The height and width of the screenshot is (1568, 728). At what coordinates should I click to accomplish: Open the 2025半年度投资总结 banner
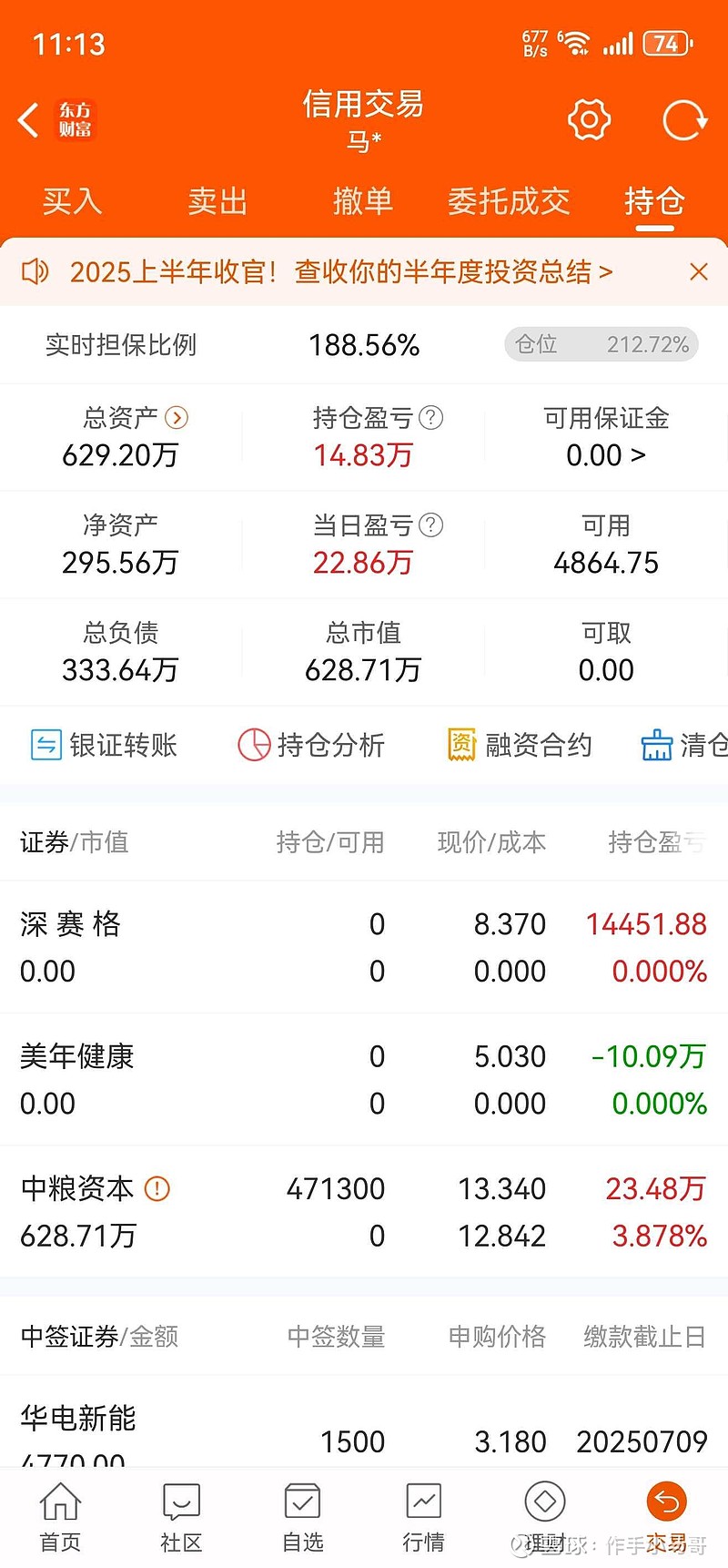tap(340, 271)
